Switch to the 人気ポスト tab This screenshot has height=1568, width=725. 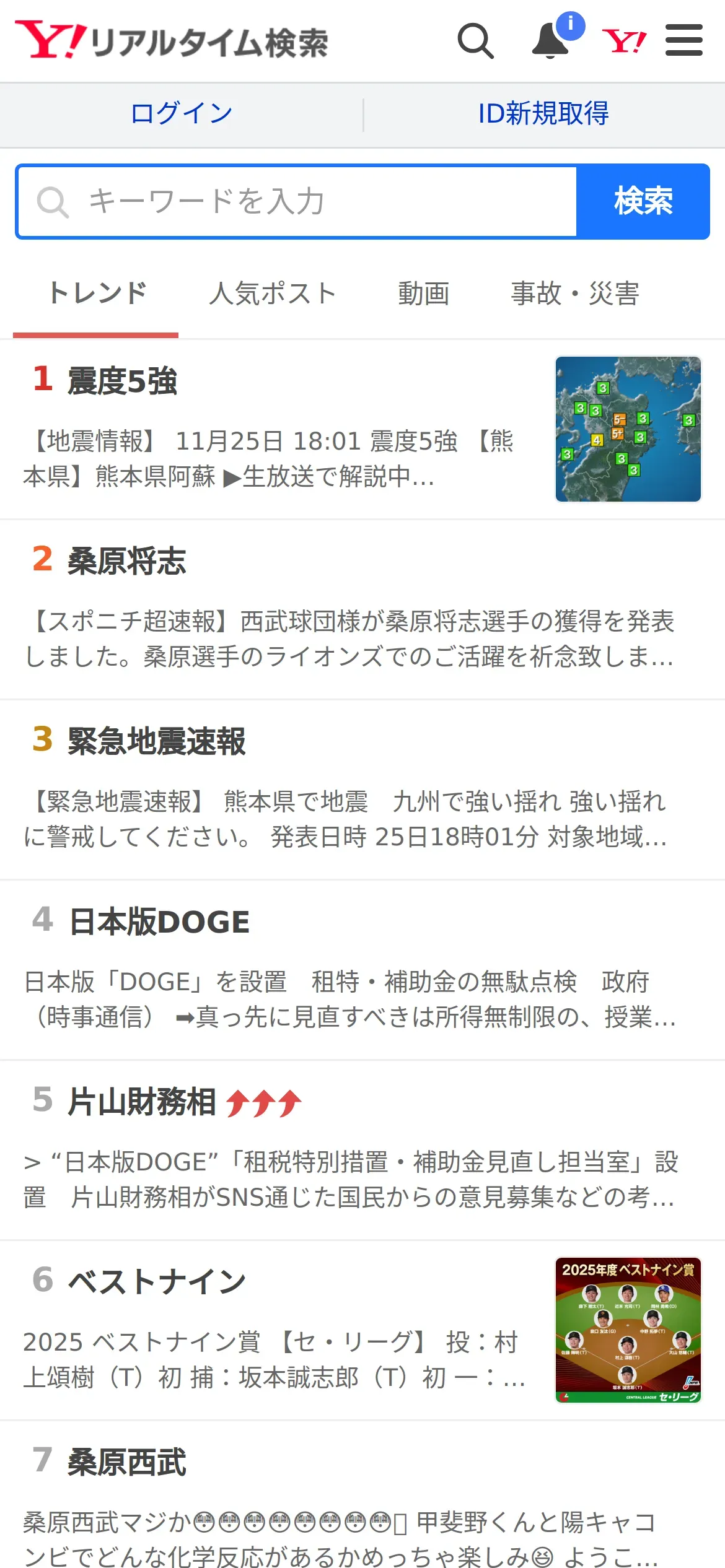coord(272,294)
